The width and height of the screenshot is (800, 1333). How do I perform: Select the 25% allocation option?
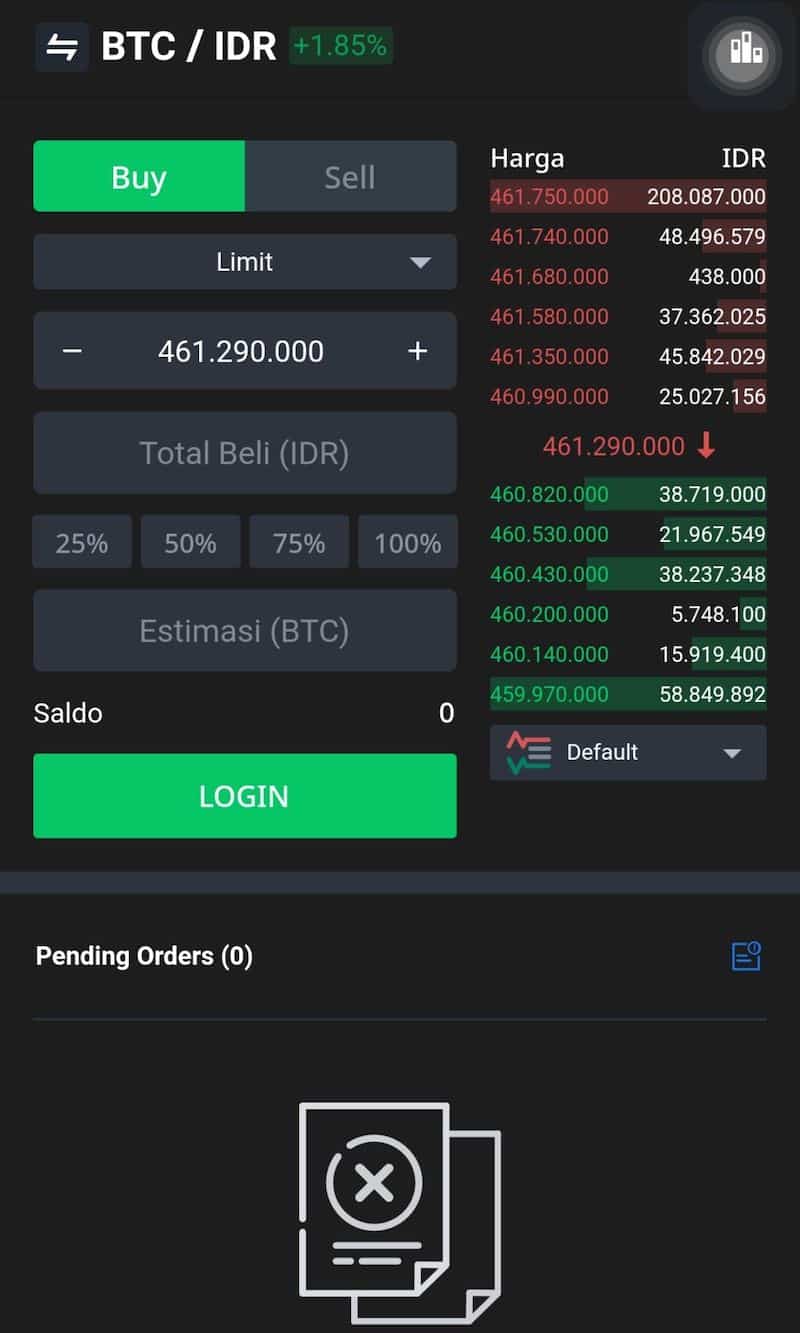(x=82, y=542)
